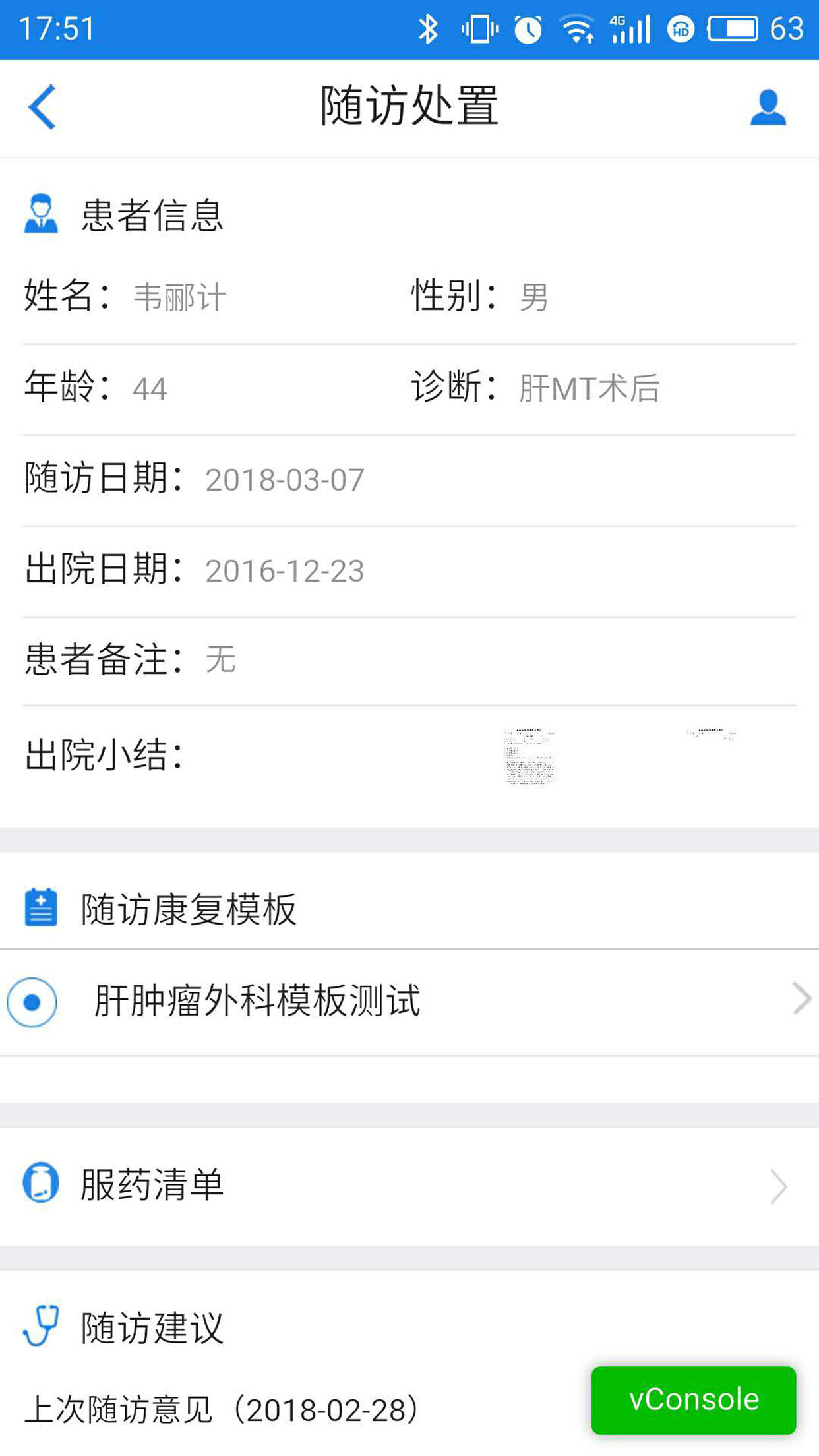This screenshot has height=1456, width=819.
Task: Expand 肝肿瘤外科模板测试 template details arrow
Action: tap(801, 999)
